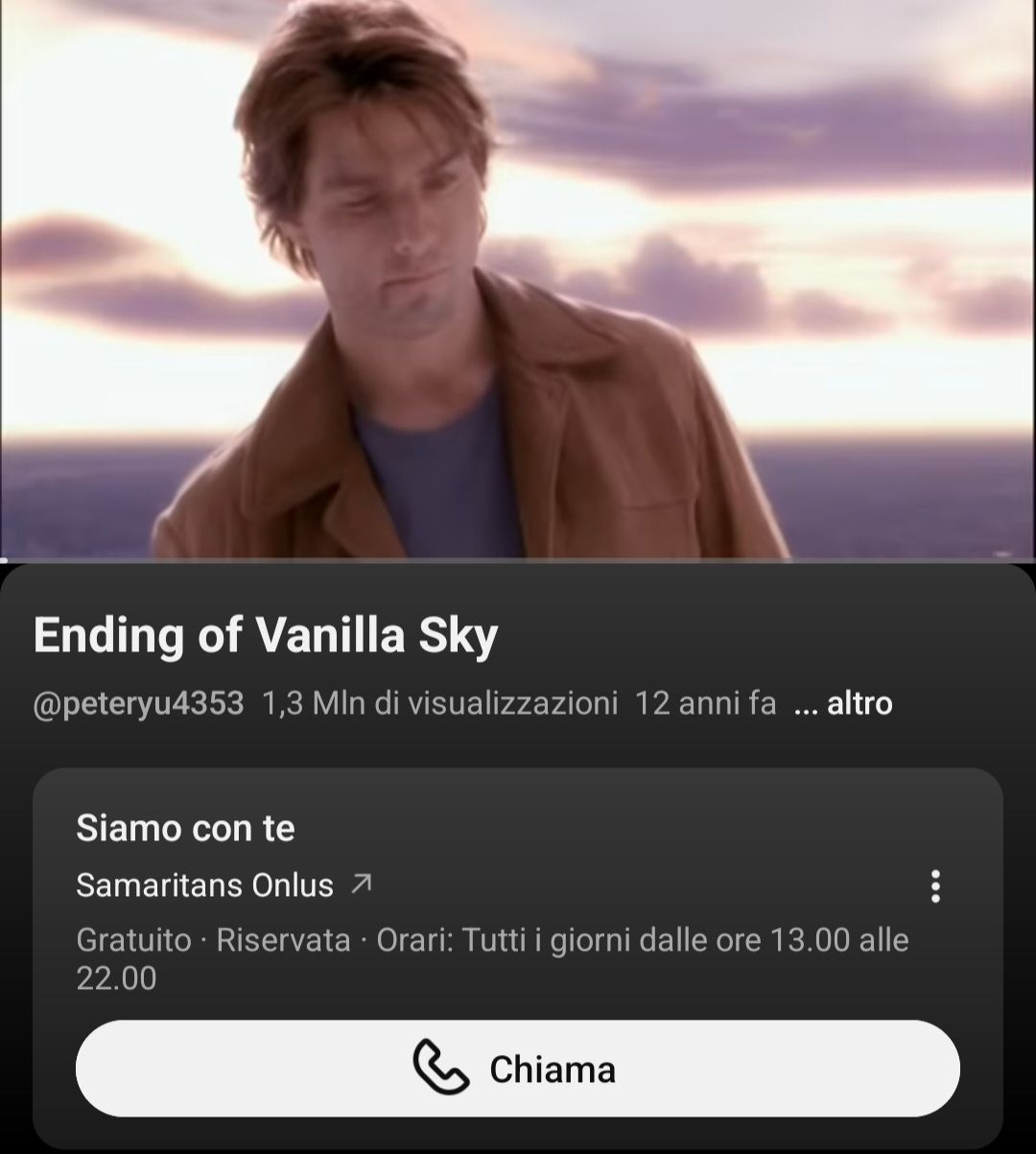This screenshot has height=1154, width=1036.
Task: Open the Samaritans Onlus external link
Action: coord(223,884)
